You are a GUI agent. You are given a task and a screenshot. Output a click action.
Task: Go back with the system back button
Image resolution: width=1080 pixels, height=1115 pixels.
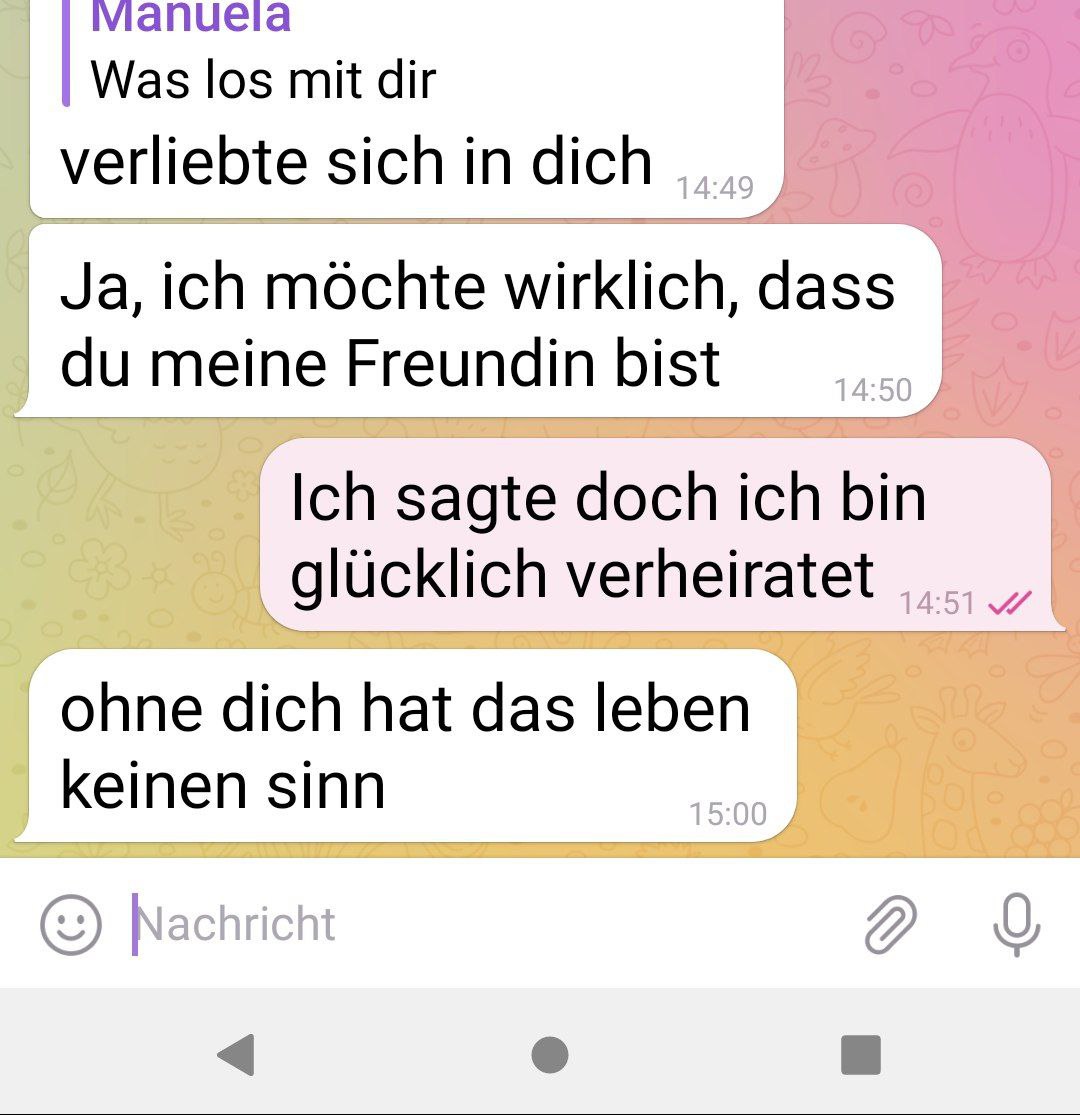pyautogui.click(x=236, y=1054)
